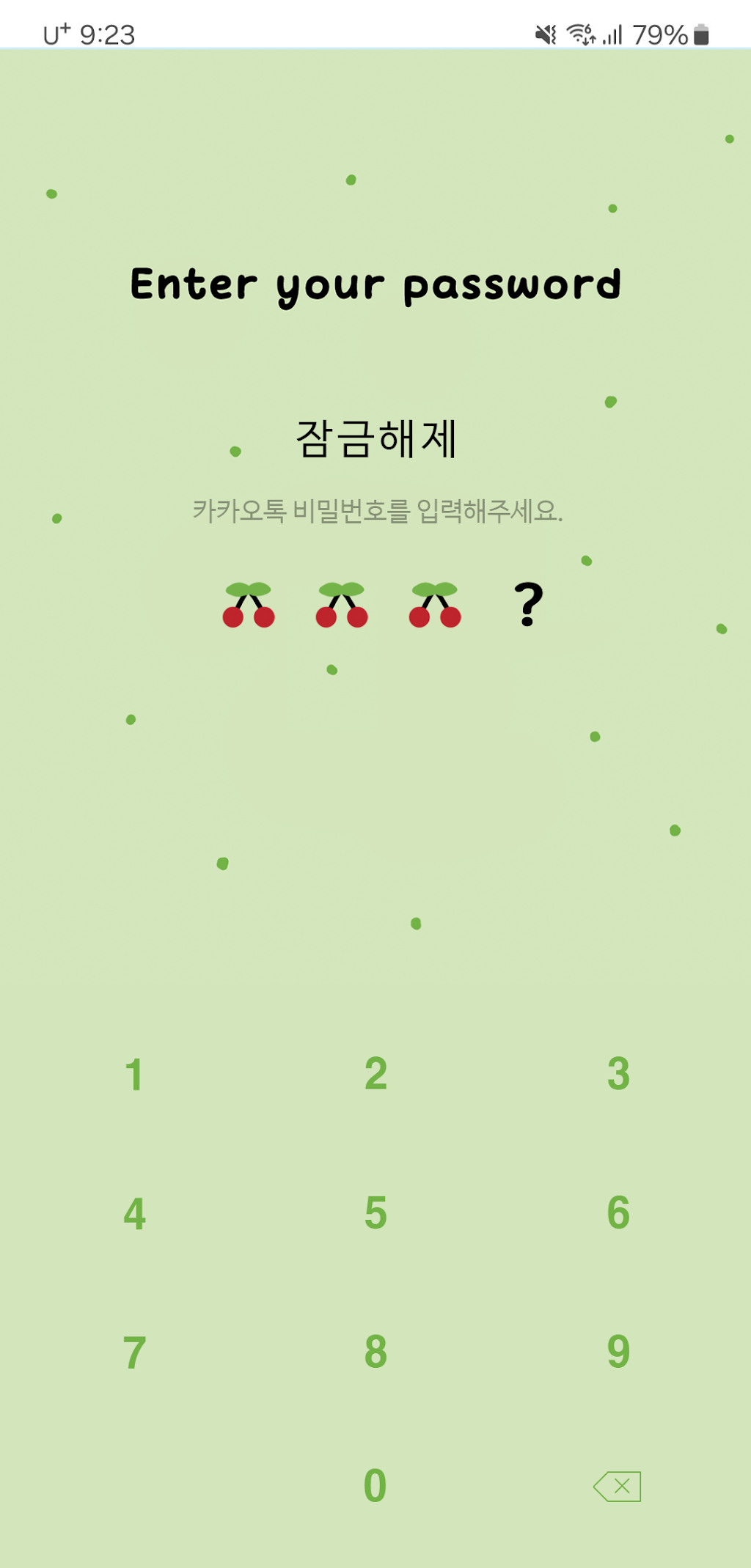Enter digit 5 for the password
This screenshot has width=751, height=1568.
[x=375, y=1214]
